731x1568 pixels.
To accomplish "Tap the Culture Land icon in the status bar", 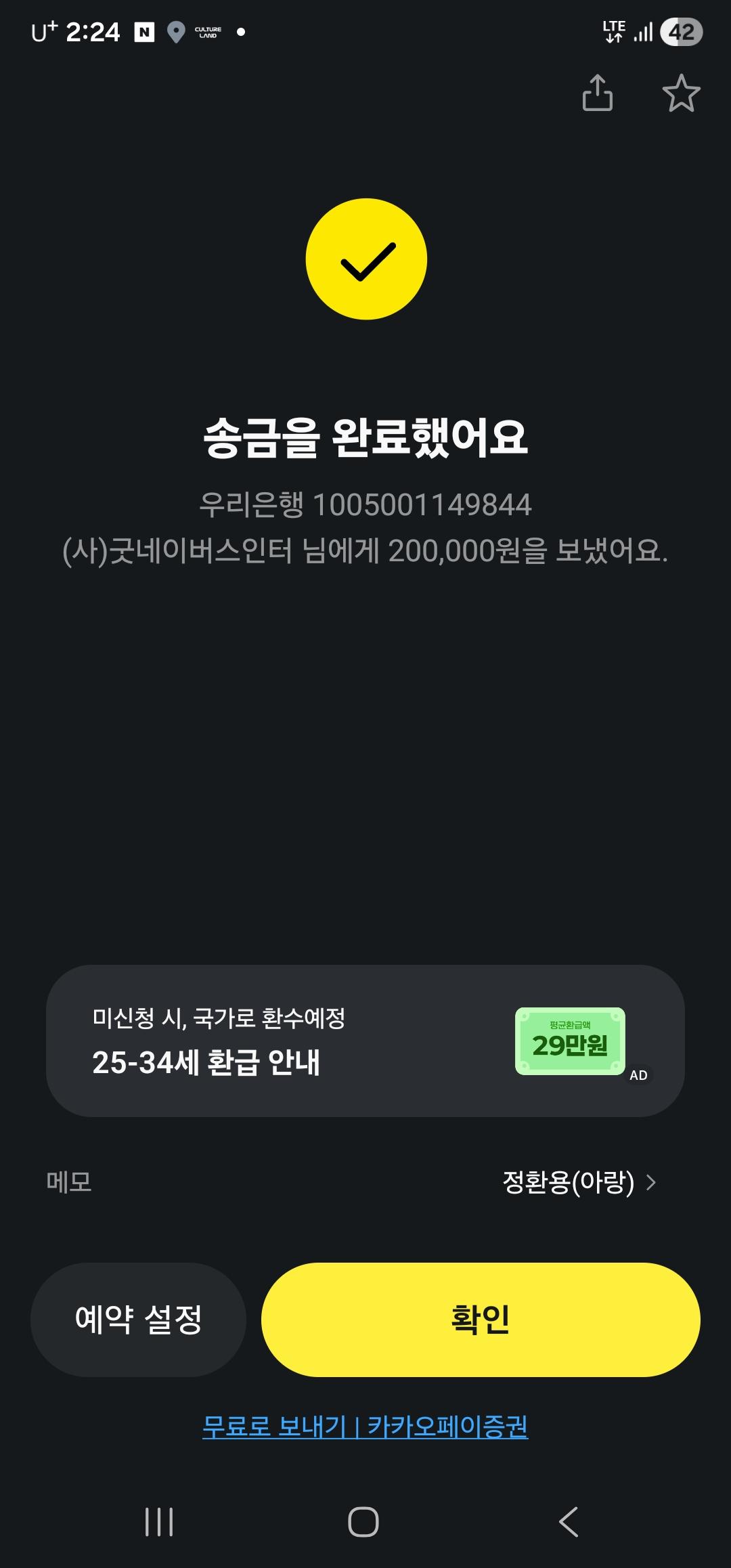I will tap(207, 30).
